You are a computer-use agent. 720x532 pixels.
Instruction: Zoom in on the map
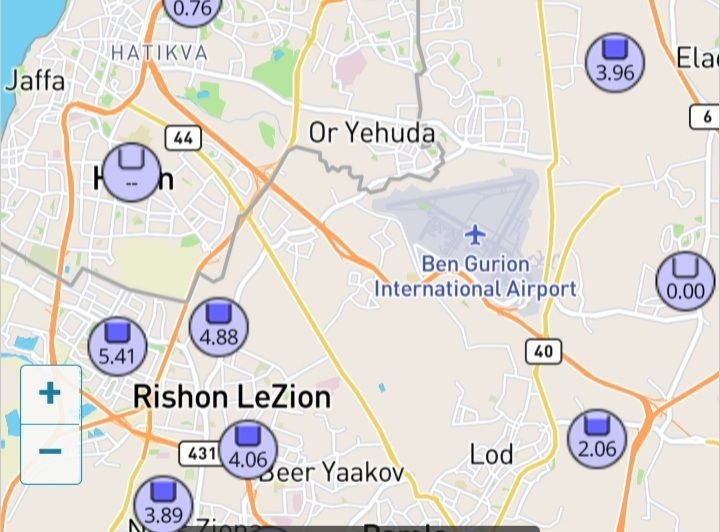(x=50, y=394)
